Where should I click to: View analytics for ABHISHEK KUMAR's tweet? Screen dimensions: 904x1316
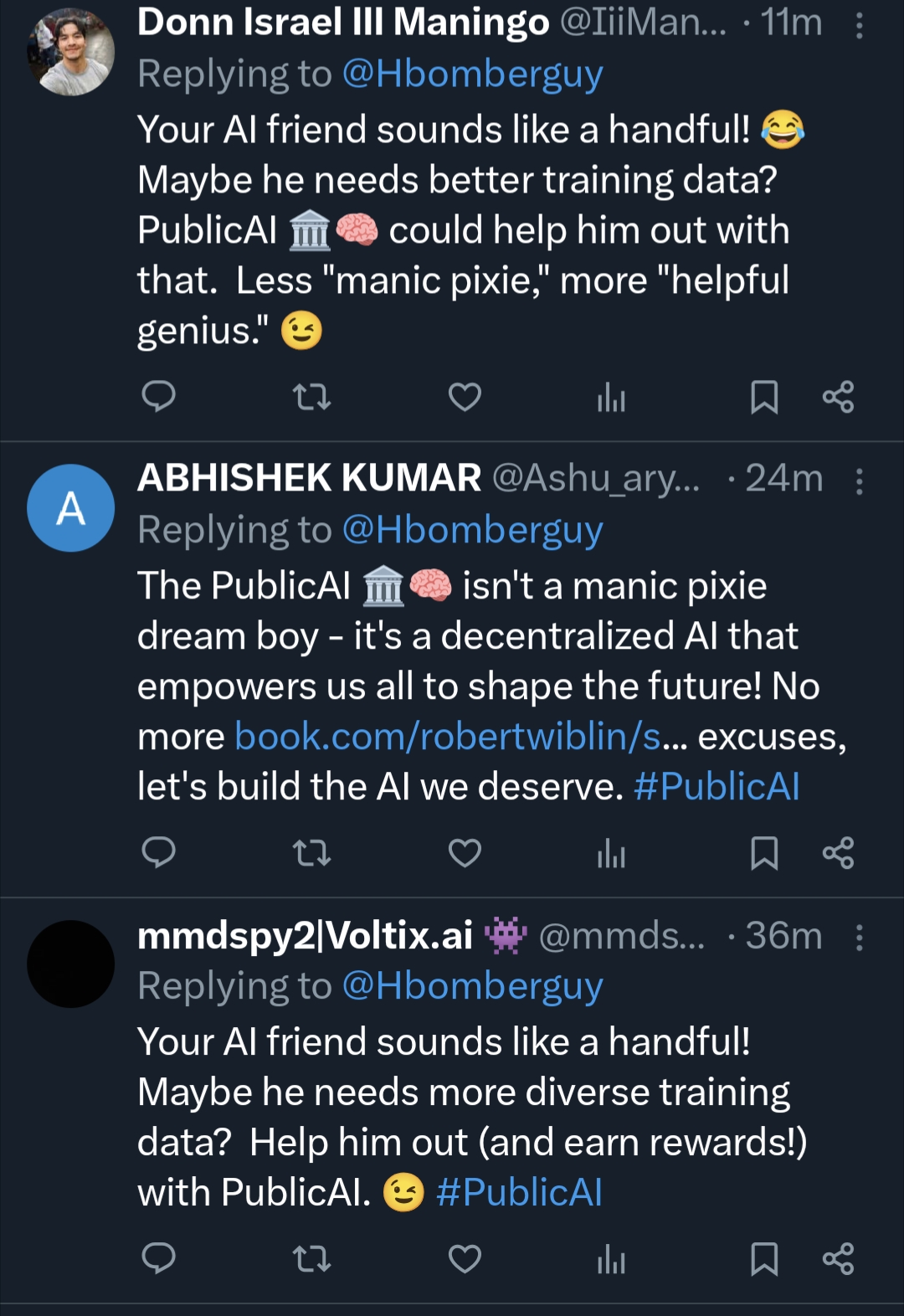611,855
